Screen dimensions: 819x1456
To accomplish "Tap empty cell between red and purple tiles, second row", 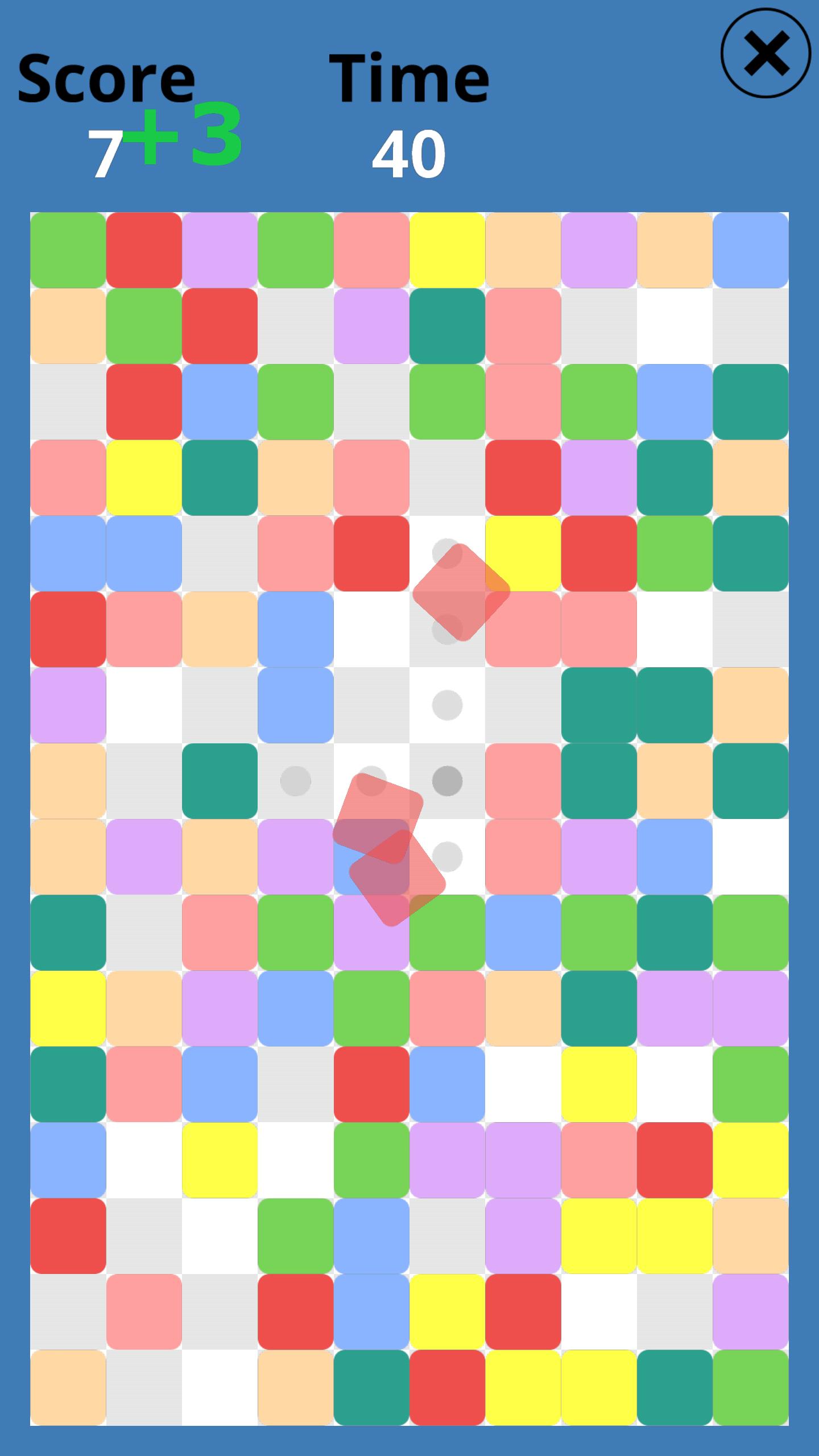I will tap(296, 326).
